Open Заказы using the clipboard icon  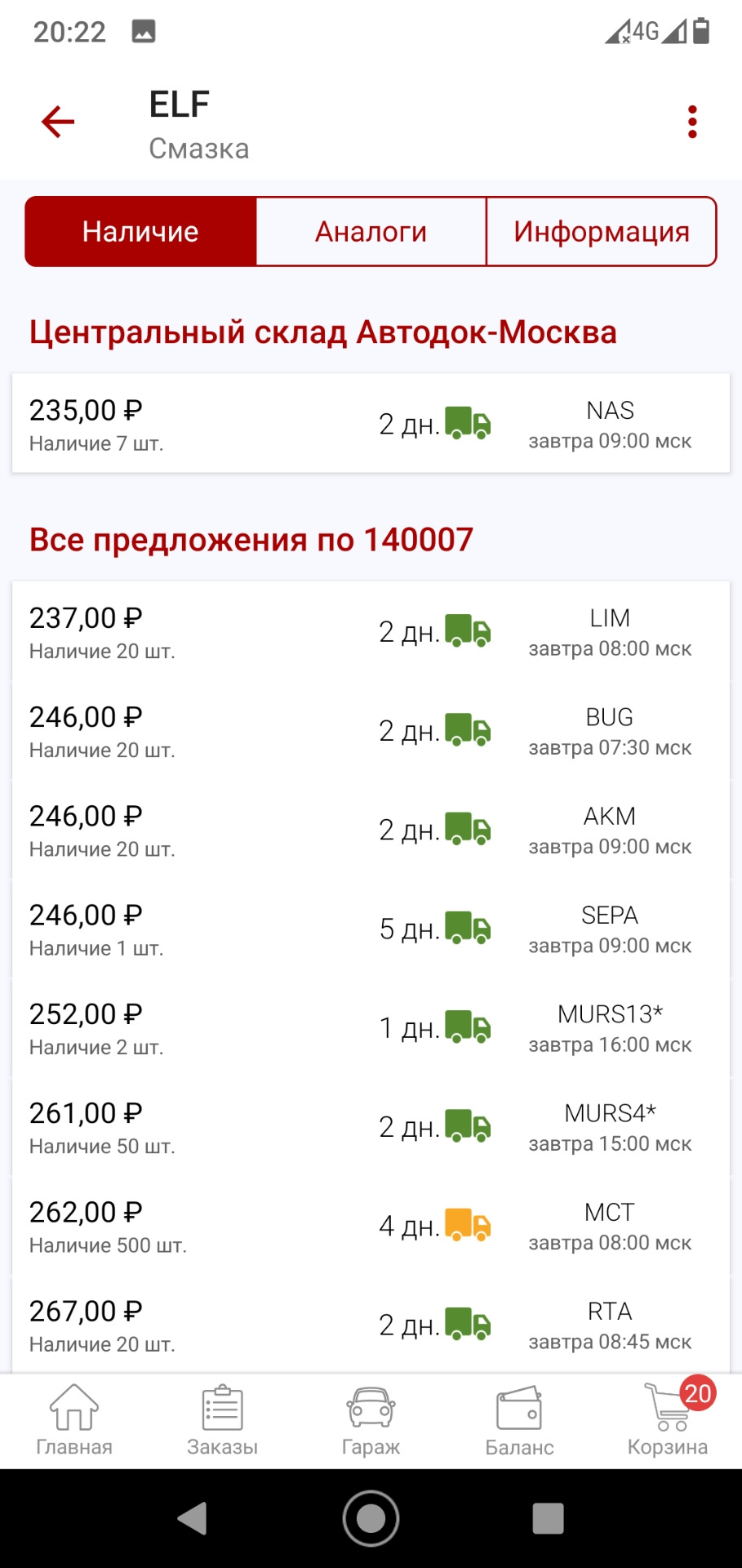click(x=221, y=1407)
